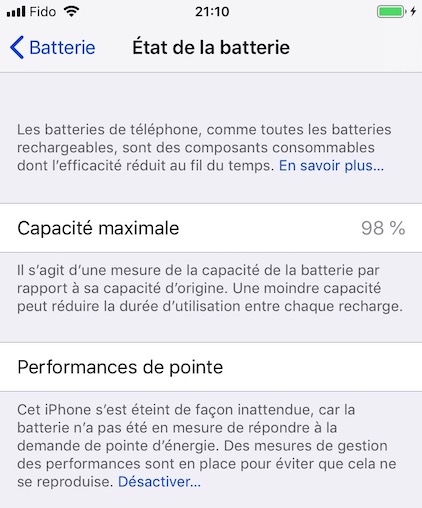The height and width of the screenshot is (508, 422).
Task: Open the En savoir plus link
Action: tap(331, 166)
